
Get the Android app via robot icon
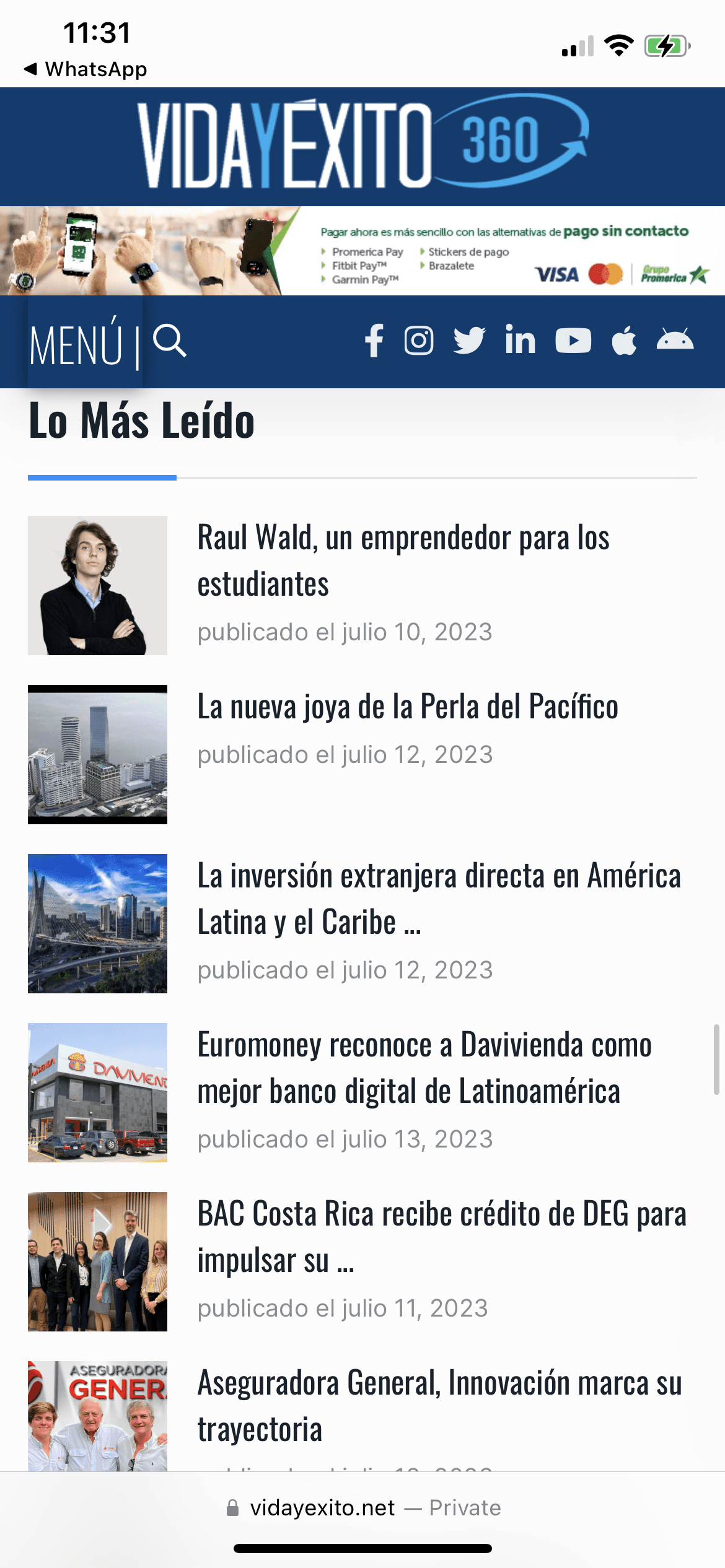point(675,341)
